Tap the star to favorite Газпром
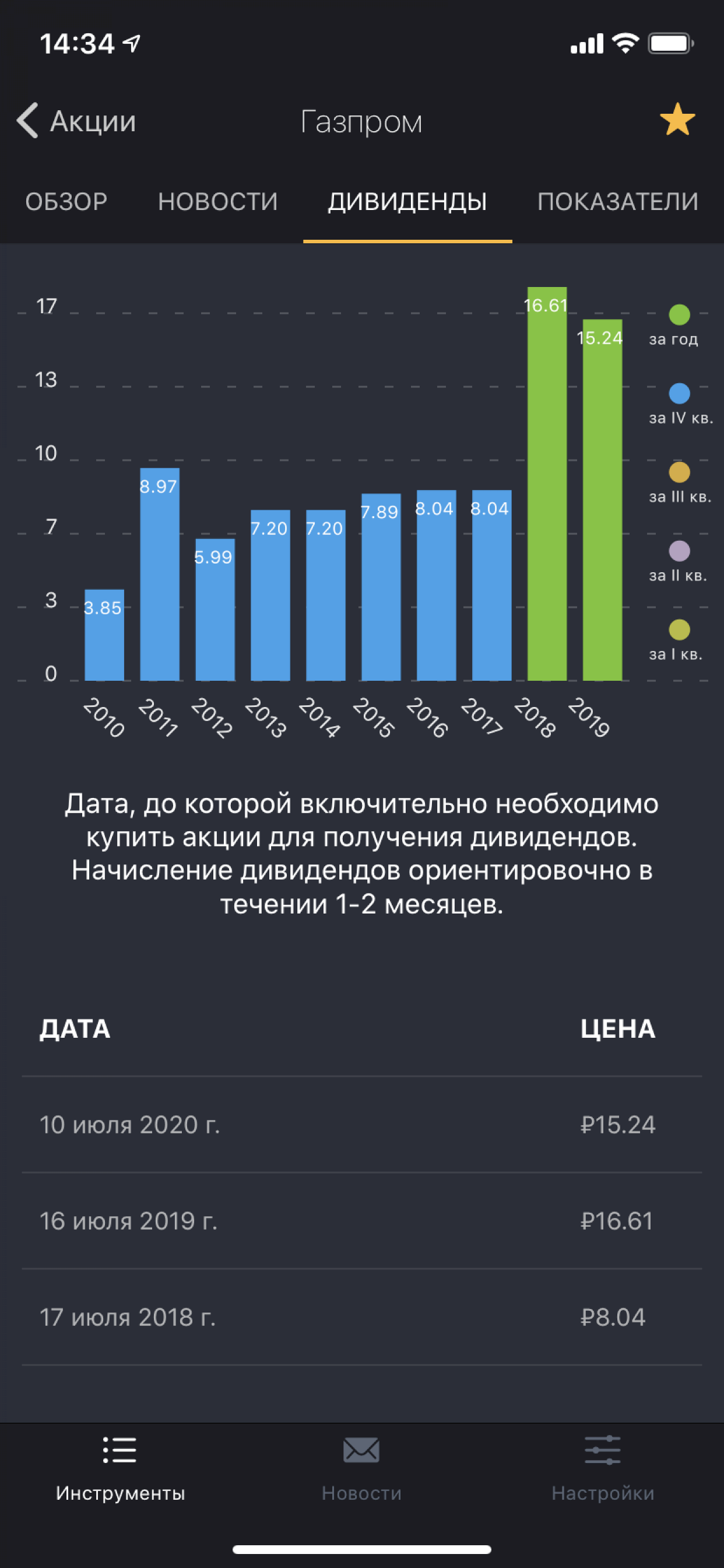This screenshot has height=1568, width=724. coord(679,121)
